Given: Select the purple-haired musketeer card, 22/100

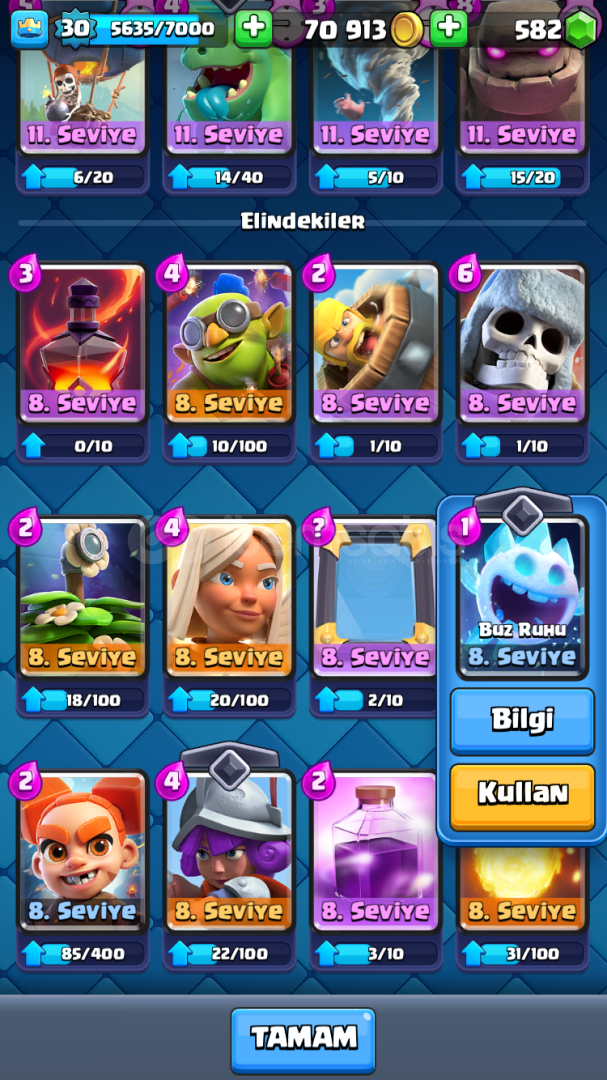Looking at the screenshot, I should tap(229, 850).
